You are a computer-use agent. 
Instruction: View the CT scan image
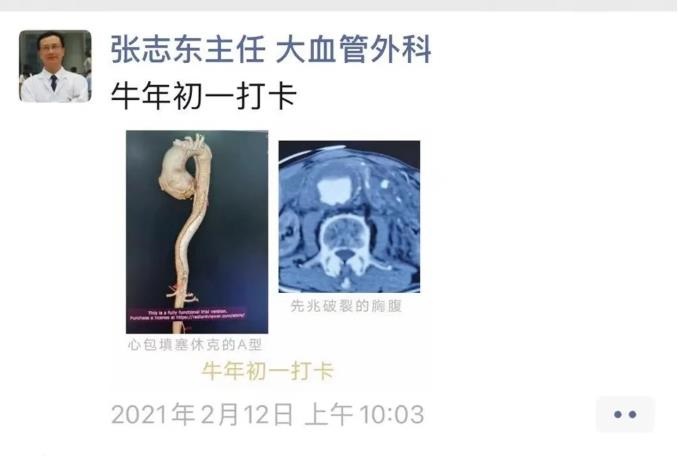tap(349, 215)
